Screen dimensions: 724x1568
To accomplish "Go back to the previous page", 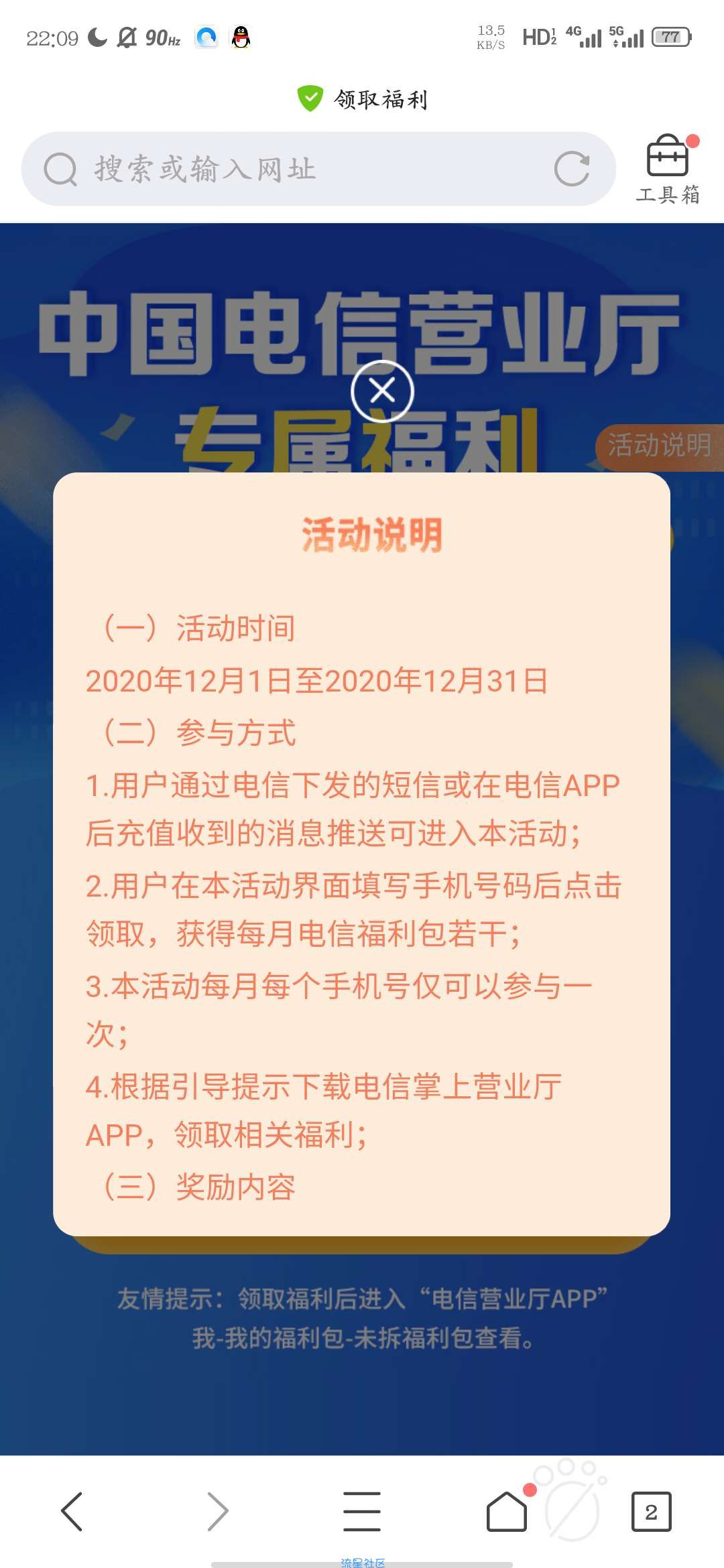I will click(72, 1512).
